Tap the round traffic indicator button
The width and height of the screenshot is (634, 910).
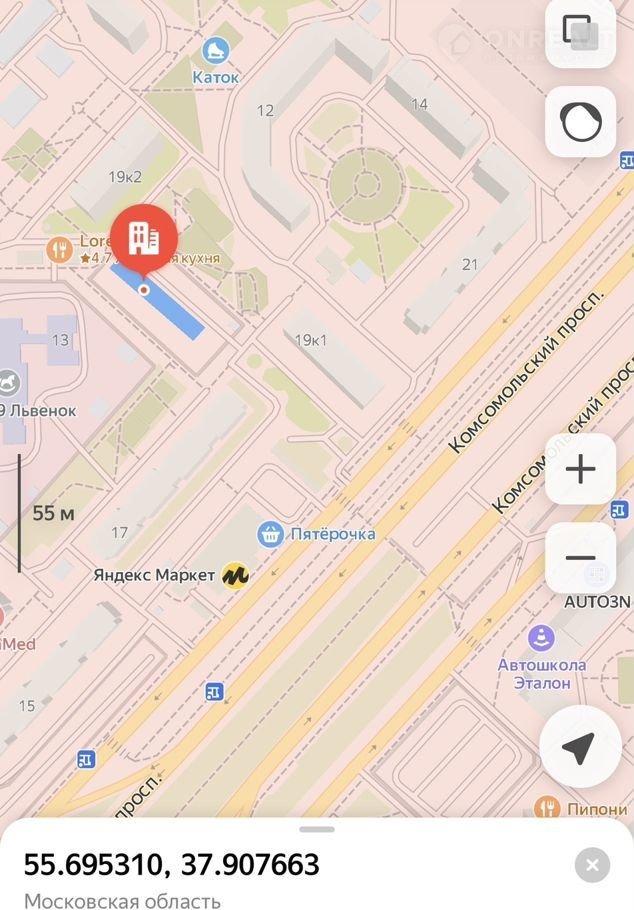coord(580,123)
